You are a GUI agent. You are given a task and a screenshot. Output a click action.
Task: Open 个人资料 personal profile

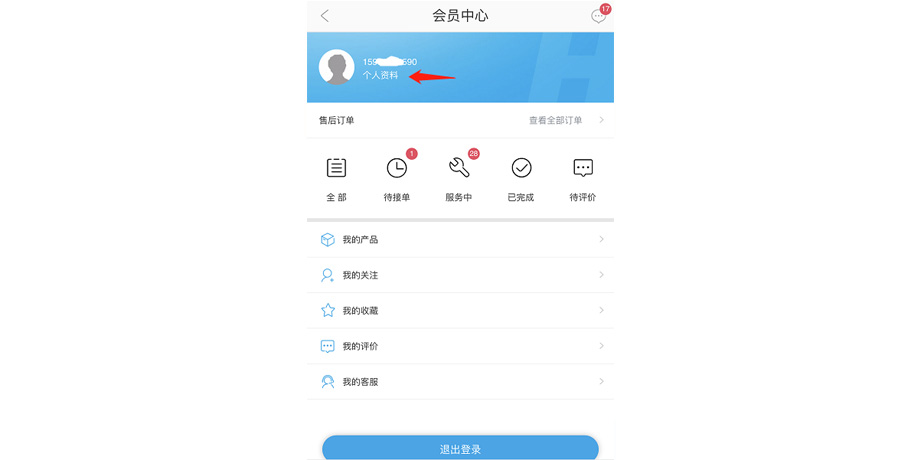point(380,75)
